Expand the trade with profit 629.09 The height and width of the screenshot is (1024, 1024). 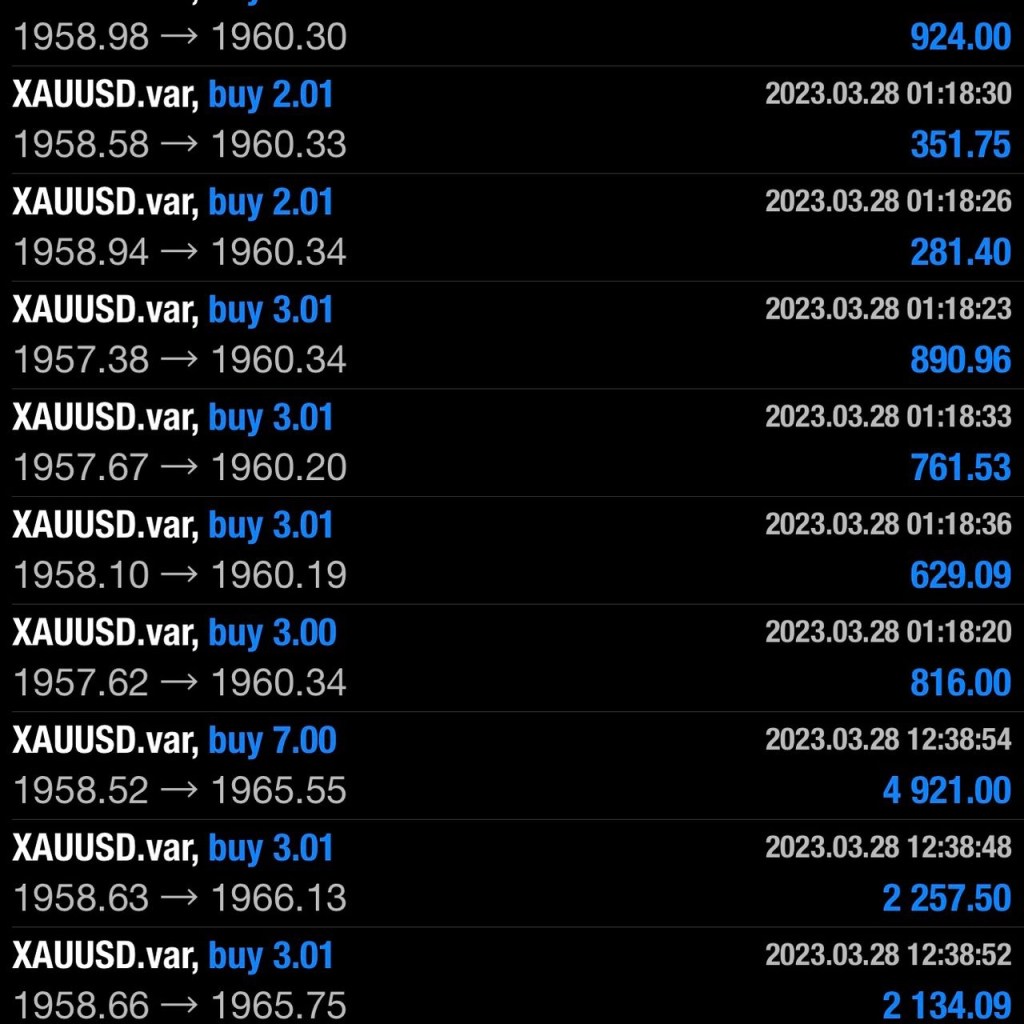[x=512, y=550]
